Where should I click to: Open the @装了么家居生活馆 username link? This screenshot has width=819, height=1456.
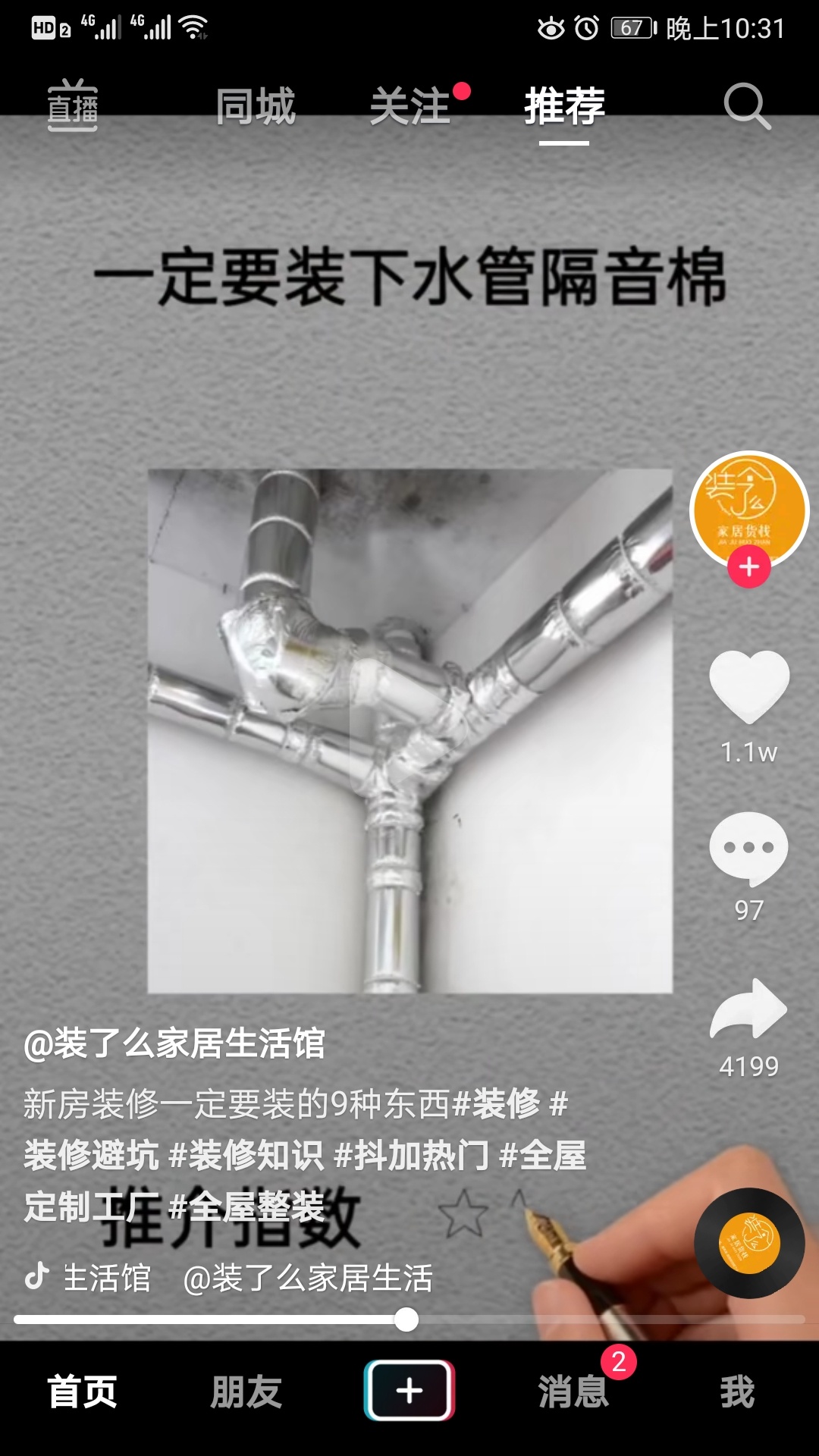174,1043
